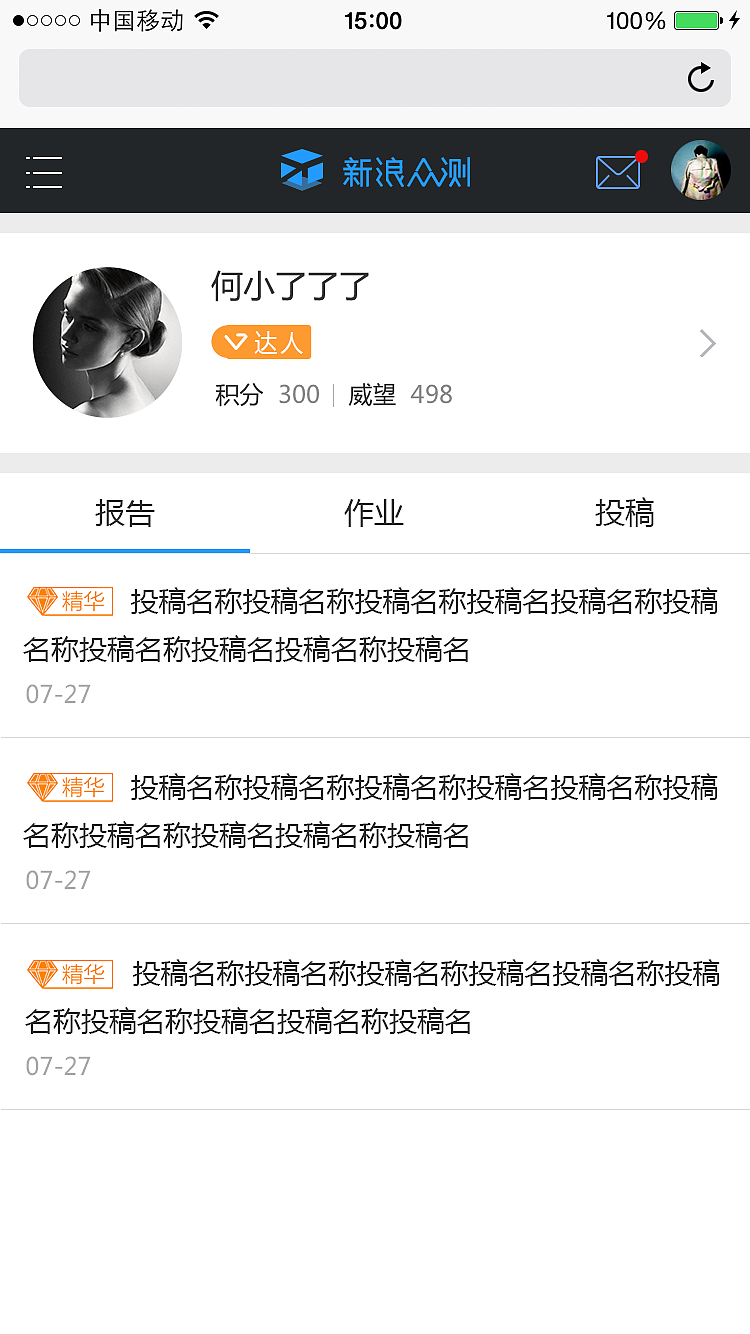Viewport: 750px width, 1334px height.
Task: Switch to the 投稿 tab
Action: (624, 513)
